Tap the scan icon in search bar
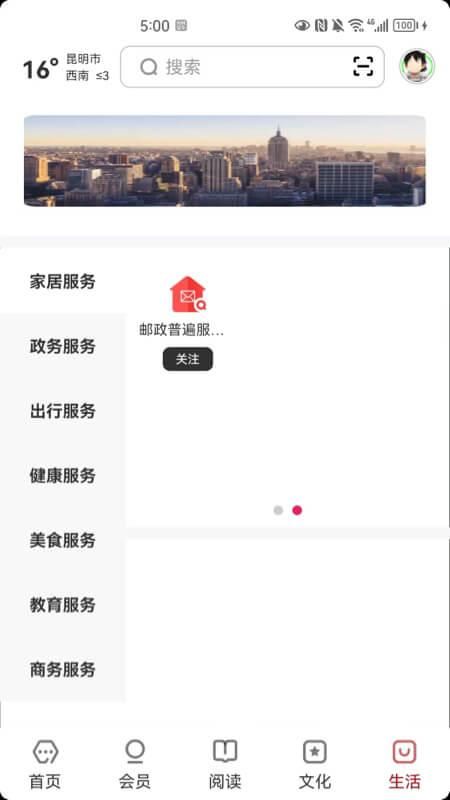This screenshot has width=450, height=800. click(363, 67)
